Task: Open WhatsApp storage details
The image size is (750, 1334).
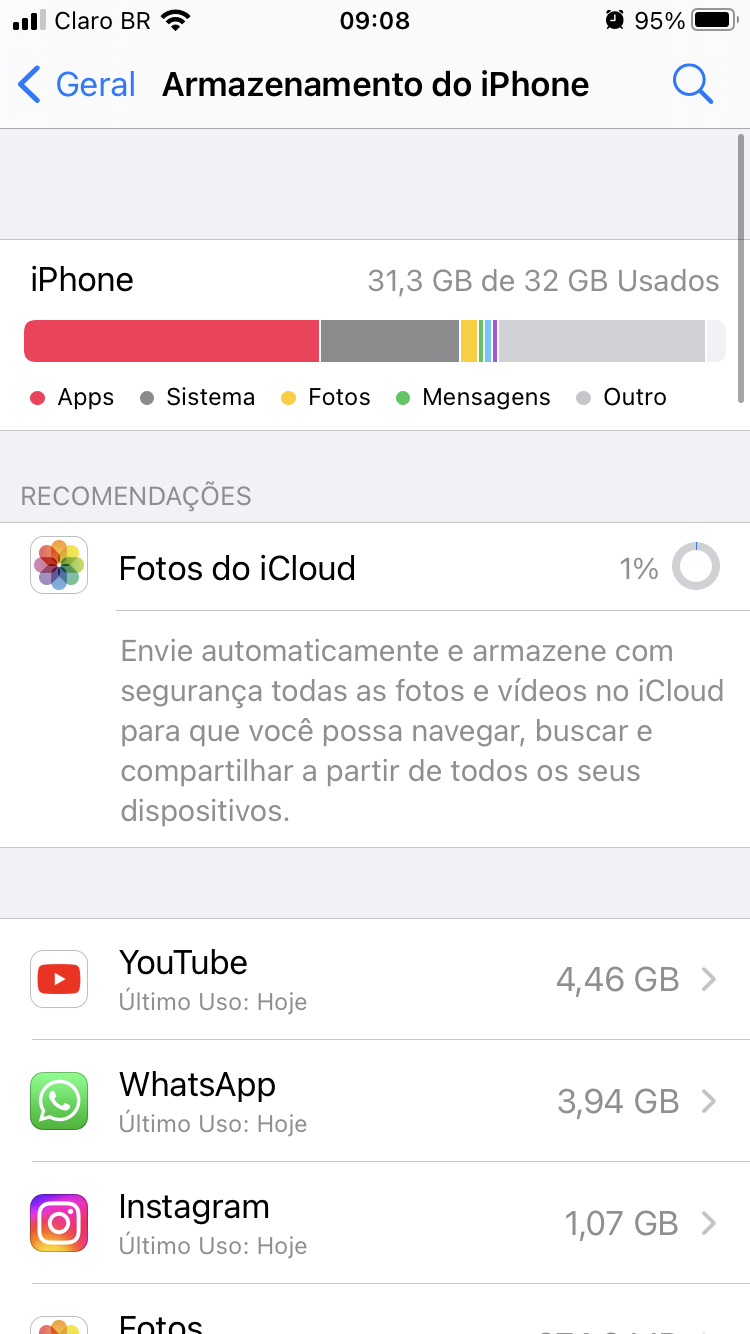Action: click(375, 1101)
